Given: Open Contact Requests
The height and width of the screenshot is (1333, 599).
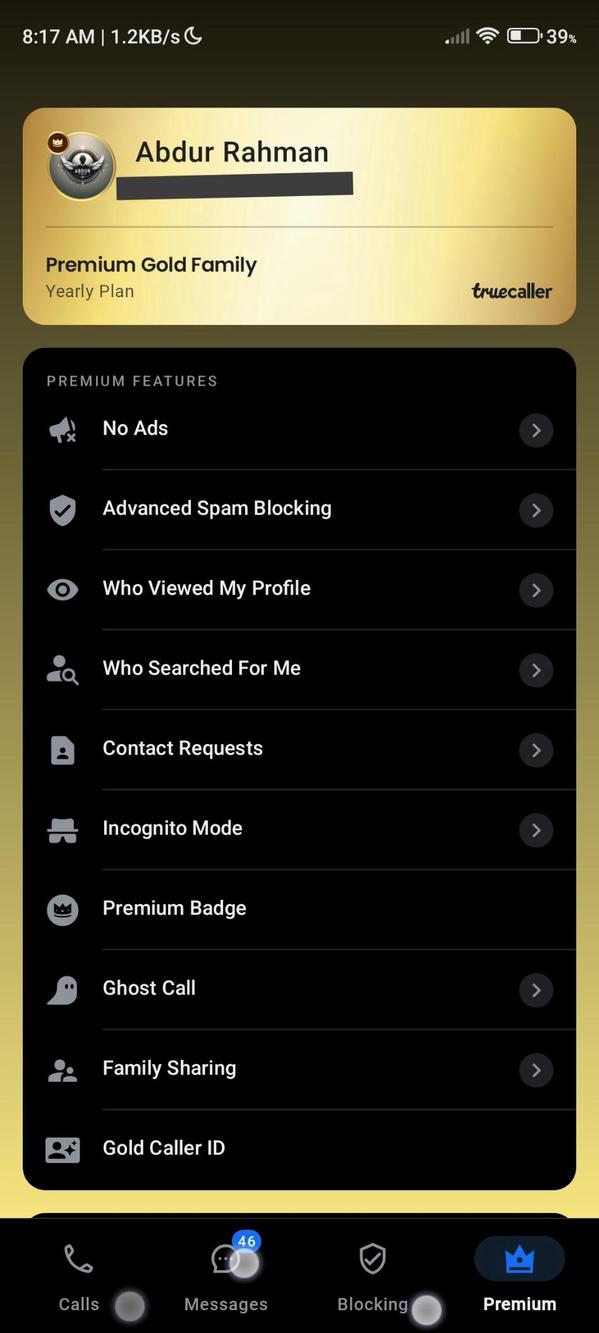Looking at the screenshot, I should pos(299,750).
